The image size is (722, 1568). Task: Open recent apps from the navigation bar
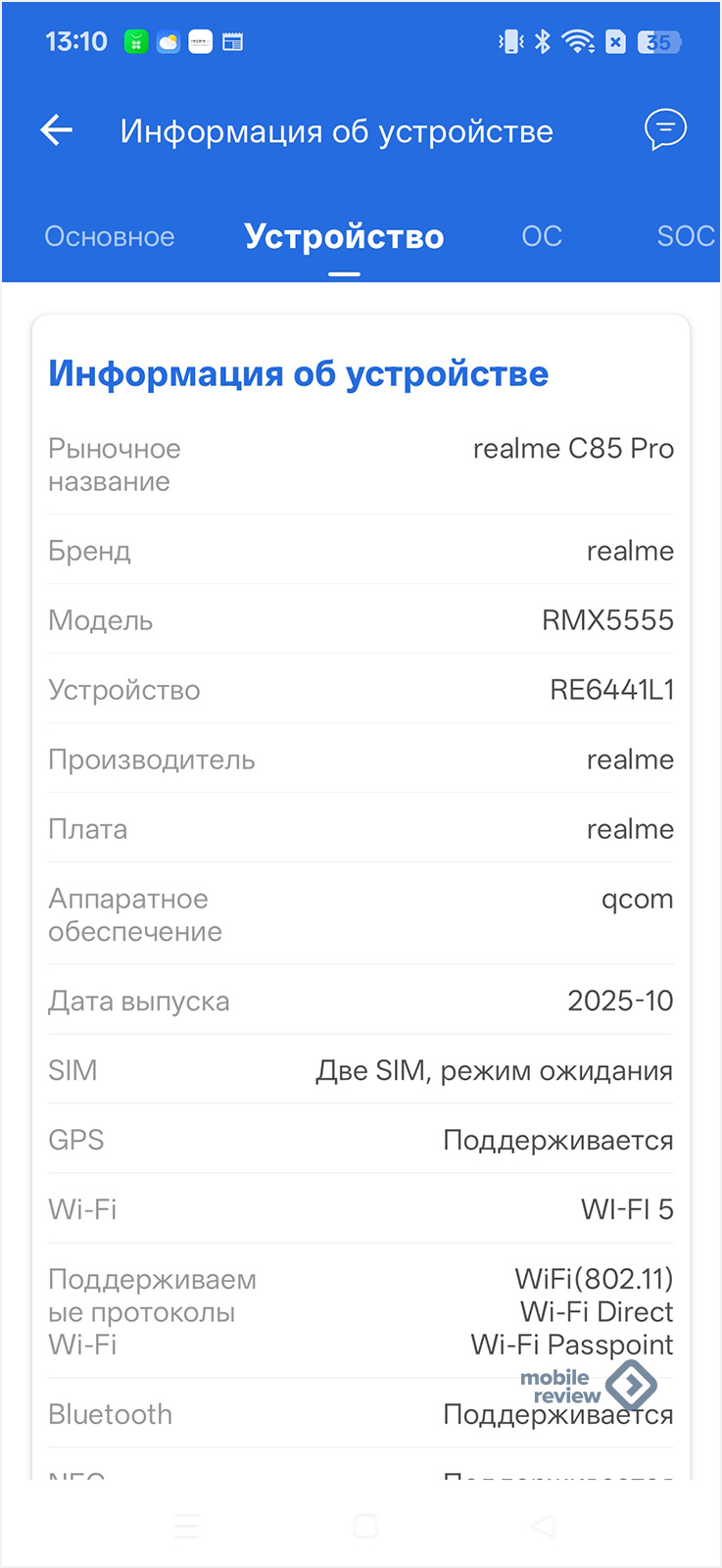point(186,1525)
